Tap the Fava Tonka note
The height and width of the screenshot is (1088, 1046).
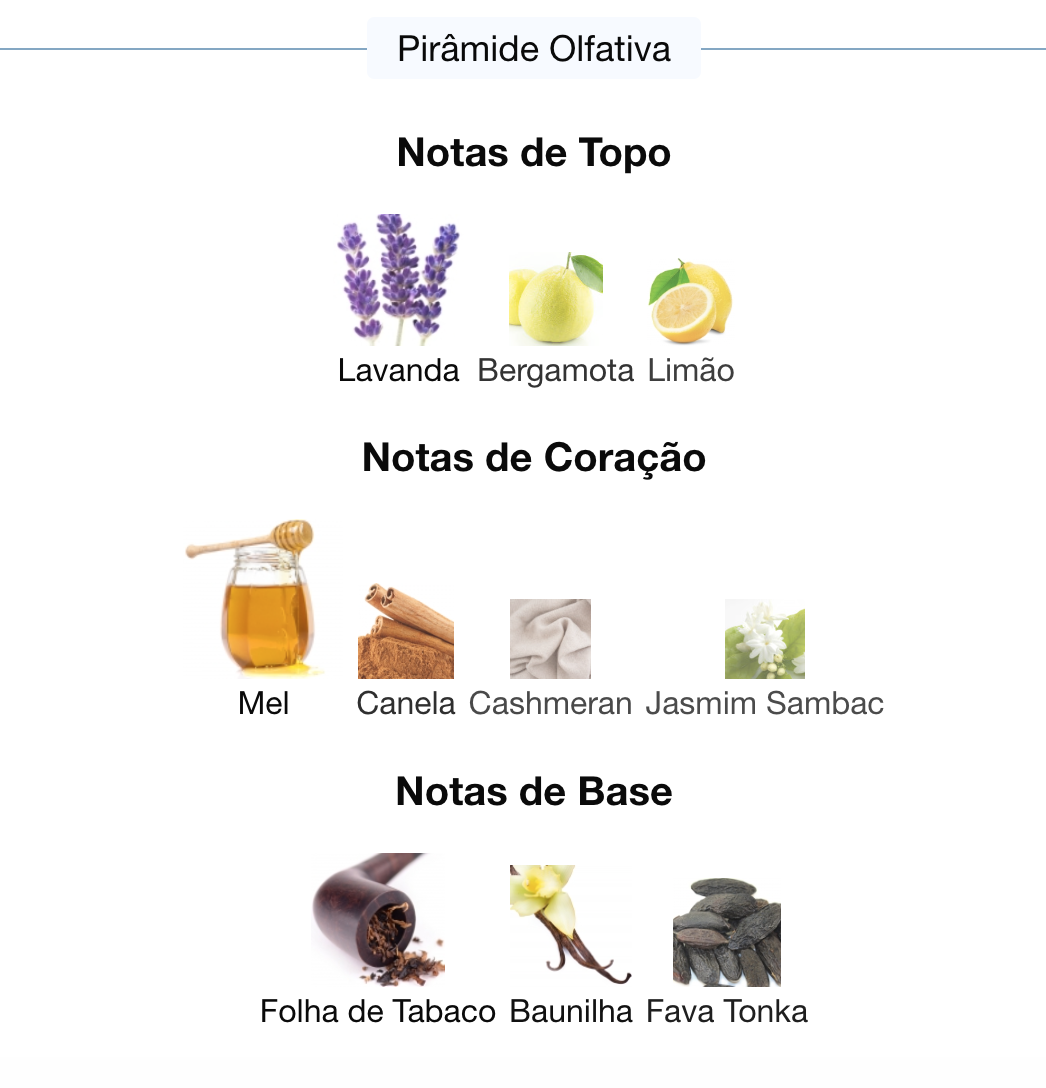pos(727,932)
